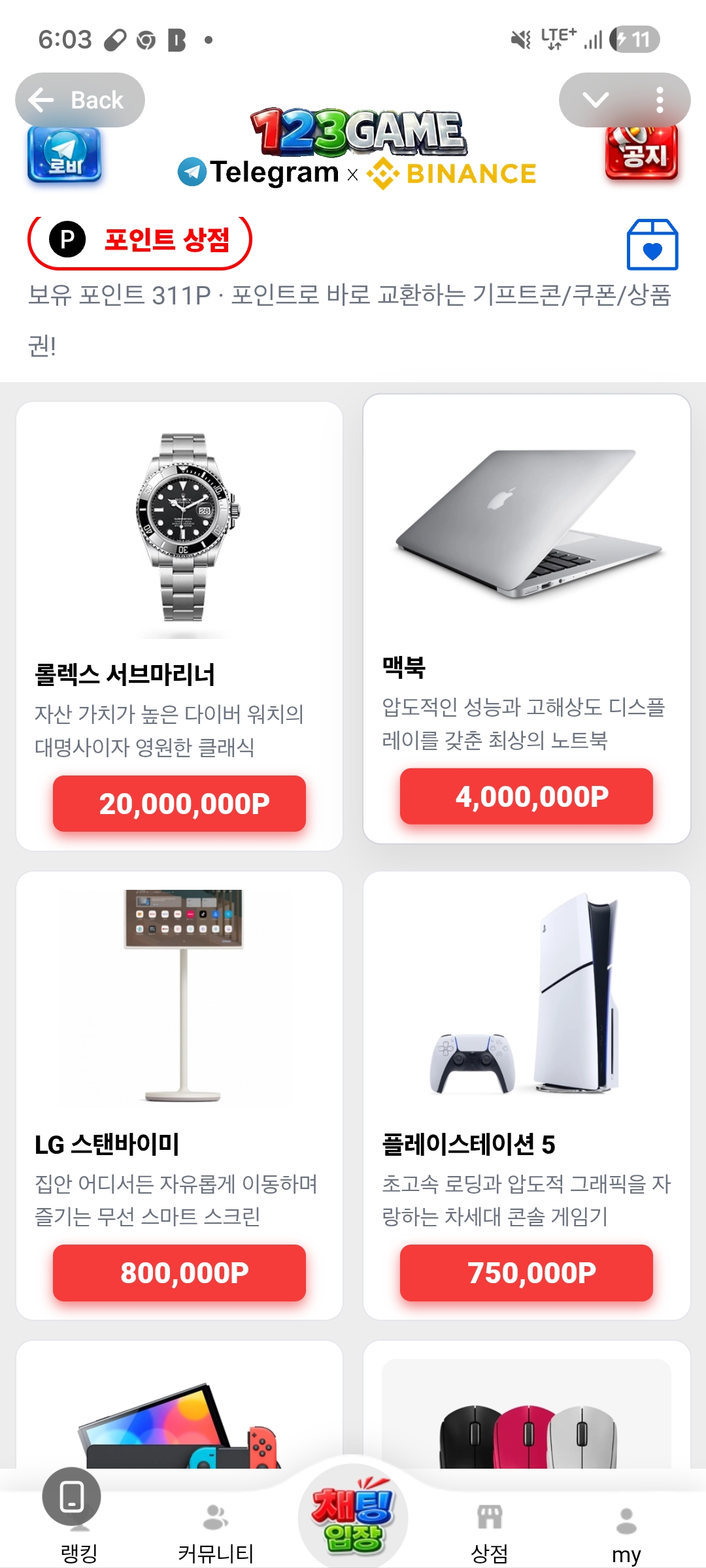Expand the collapse chevron at top
706x1568 pixels.
pos(596,100)
